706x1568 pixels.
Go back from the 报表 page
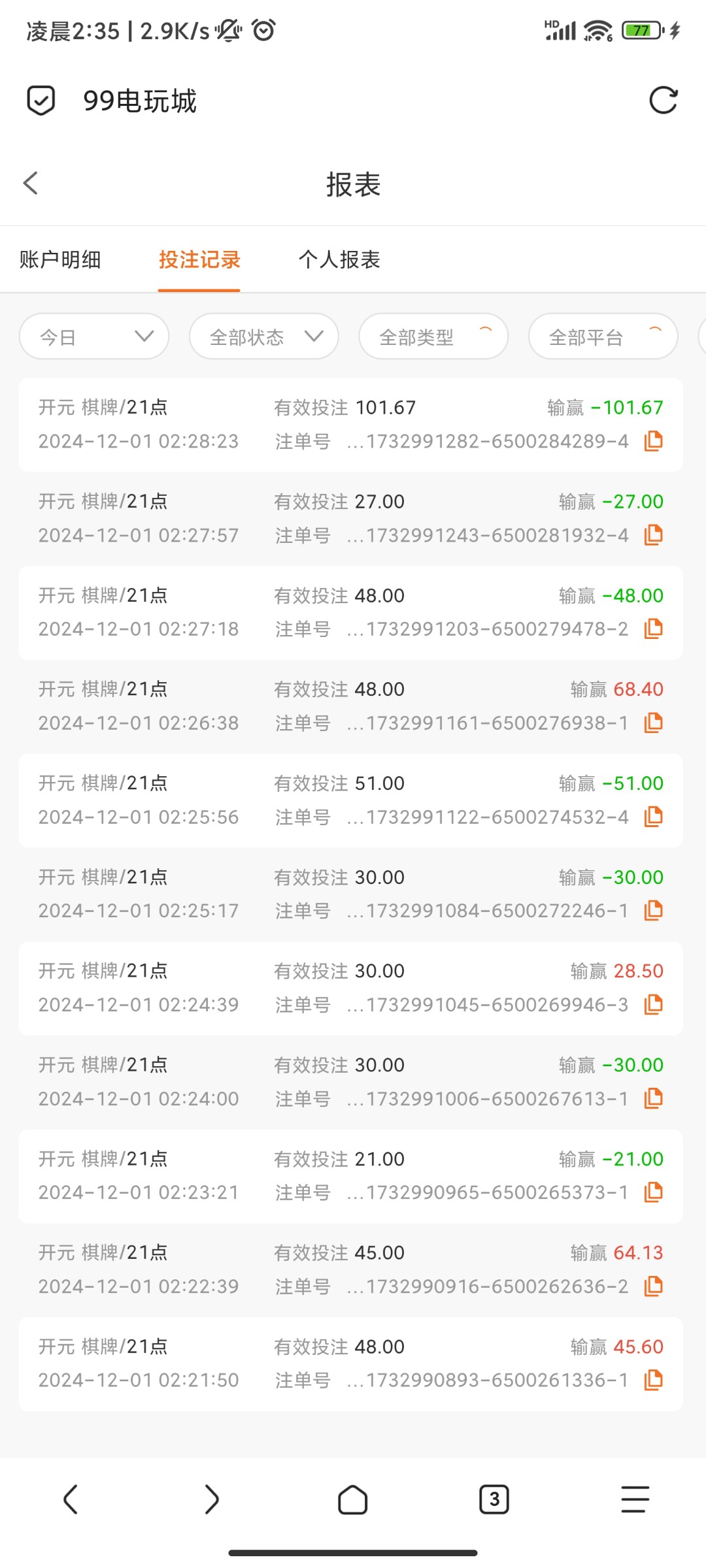click(x=31, y=184)
